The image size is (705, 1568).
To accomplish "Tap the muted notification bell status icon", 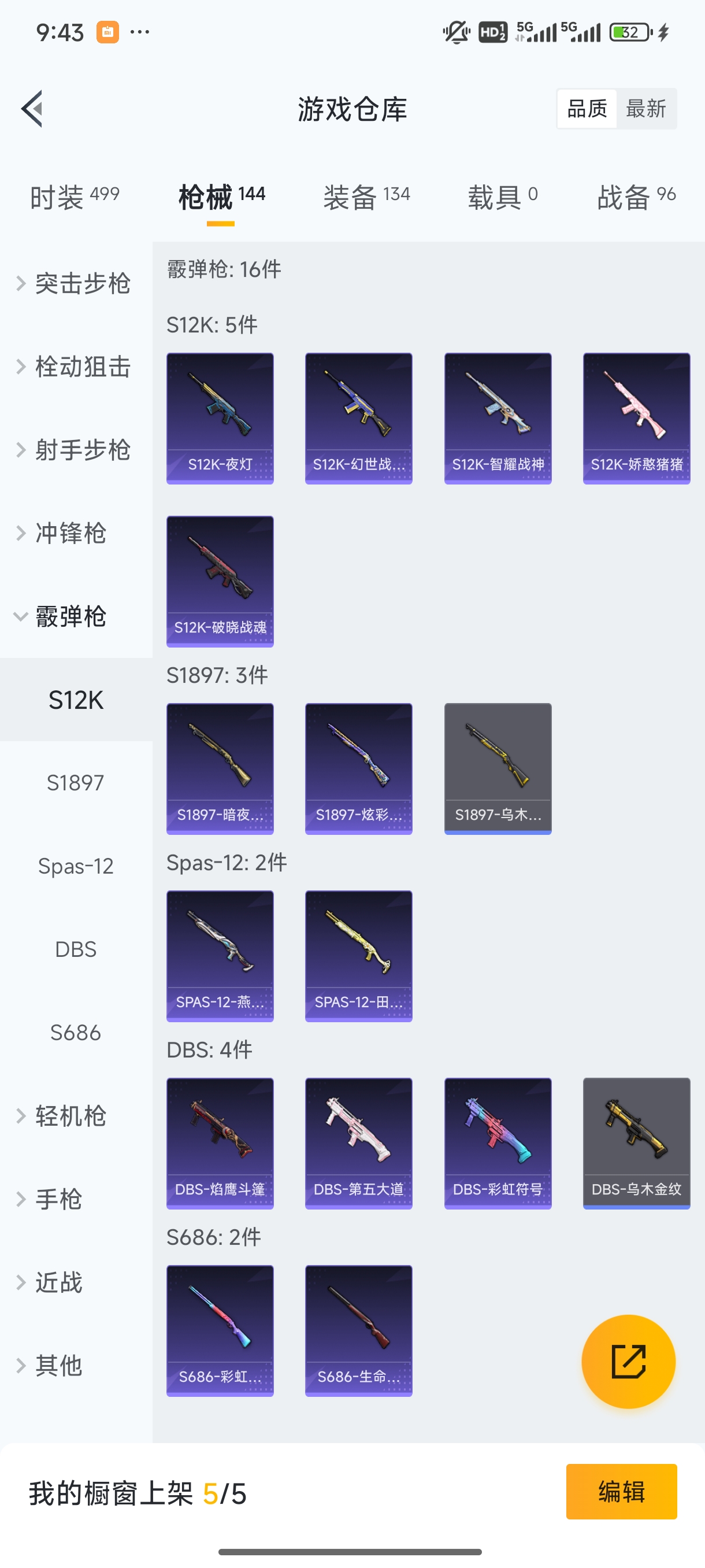I will click(456, 32).
